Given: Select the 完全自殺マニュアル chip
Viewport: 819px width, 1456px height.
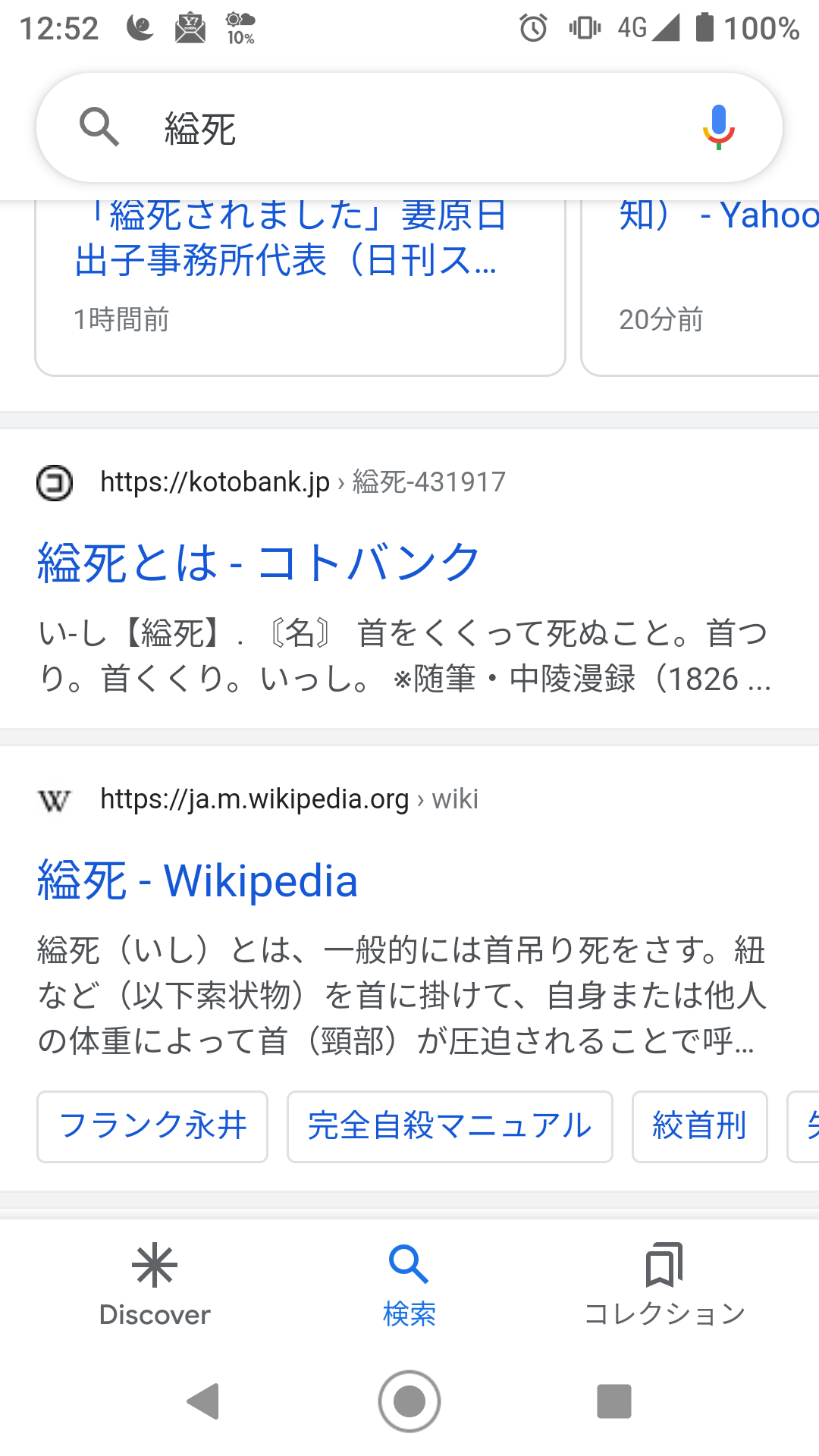Looking at the screenshot, I should click(450, 1126).
